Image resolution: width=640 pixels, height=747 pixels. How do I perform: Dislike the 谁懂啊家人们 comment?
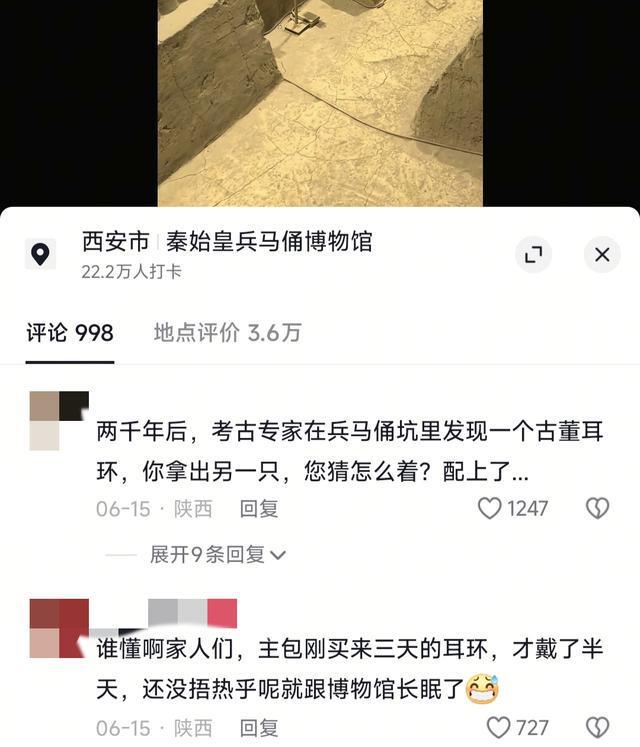(597, 727)
